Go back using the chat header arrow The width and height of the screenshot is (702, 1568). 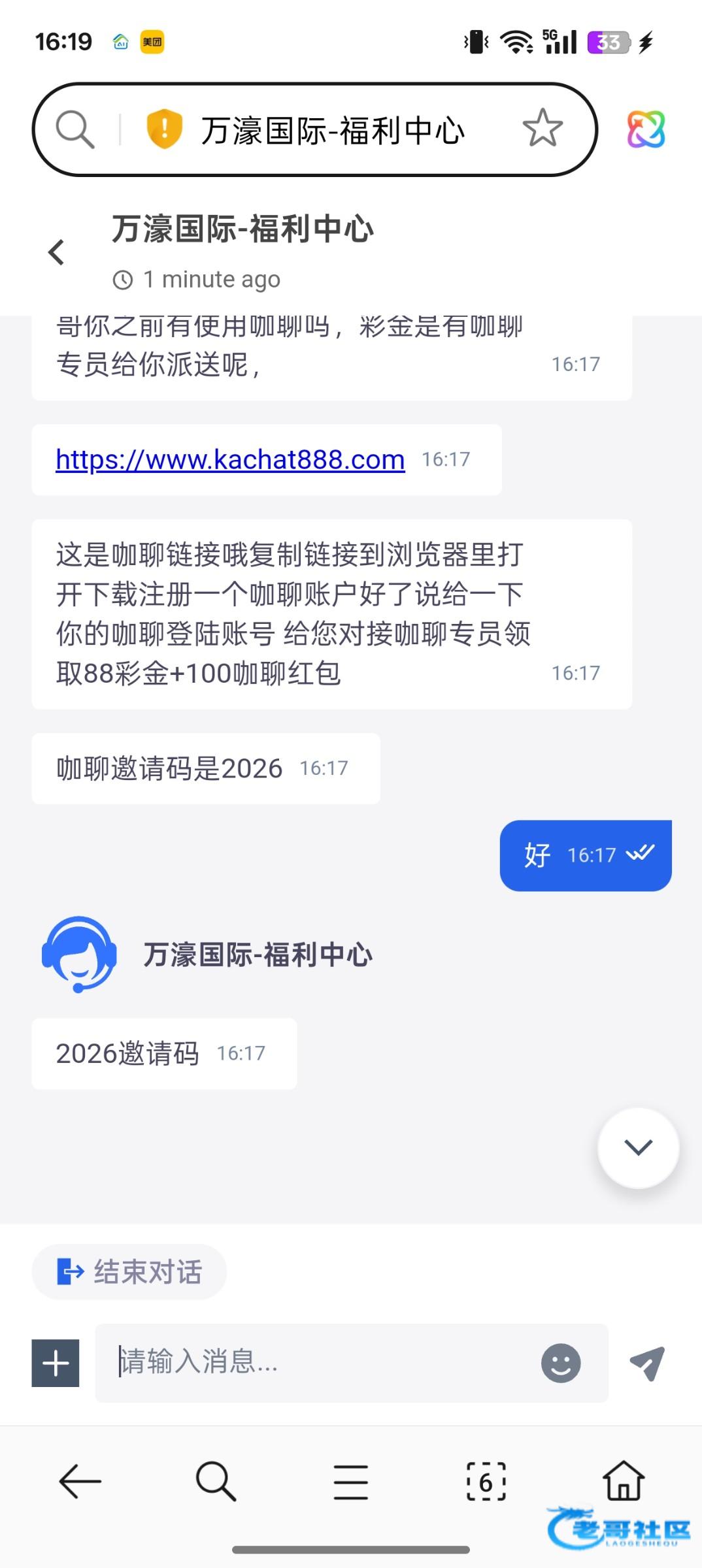(x=57, y=252)
